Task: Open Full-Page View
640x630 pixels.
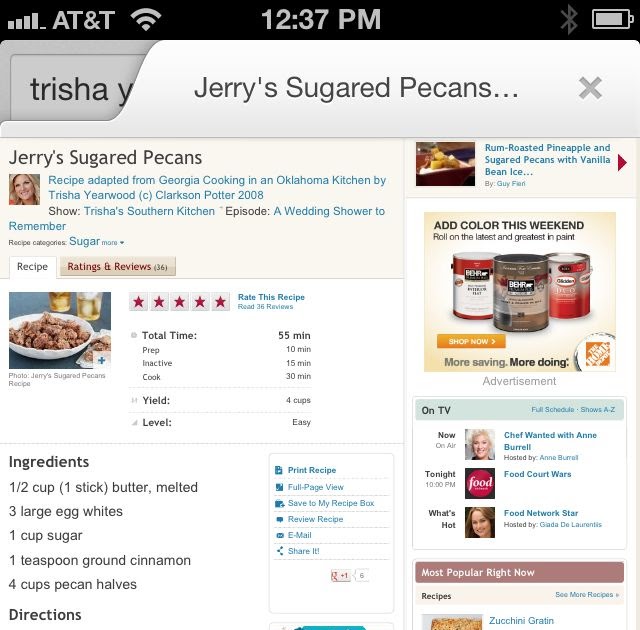Action: pyautogui.click(x=315, y=487)
